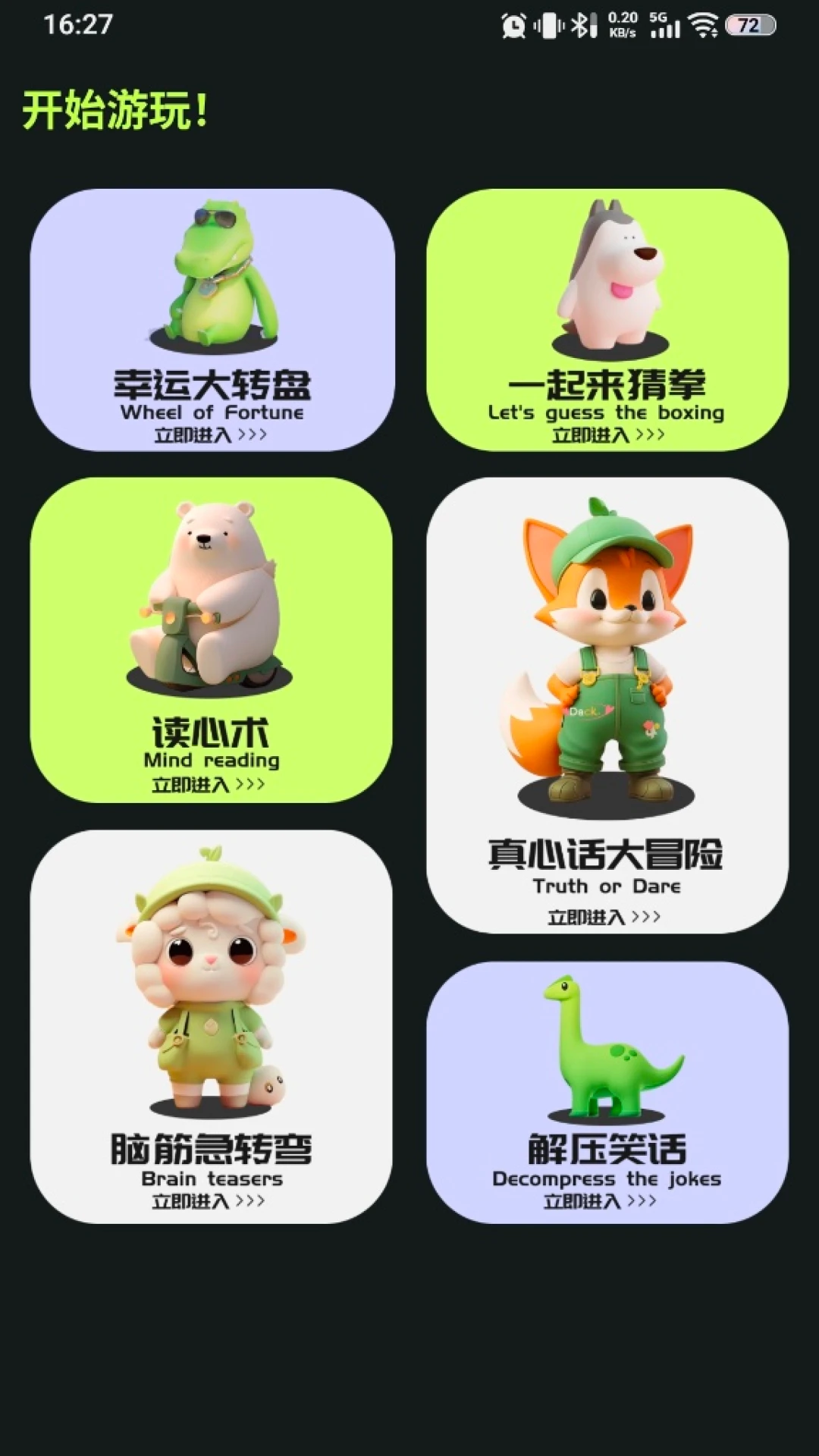Open the 读心术 Mind reading card
The width and height of the screenshot is (819, 1456).
[x=212, y=639]
